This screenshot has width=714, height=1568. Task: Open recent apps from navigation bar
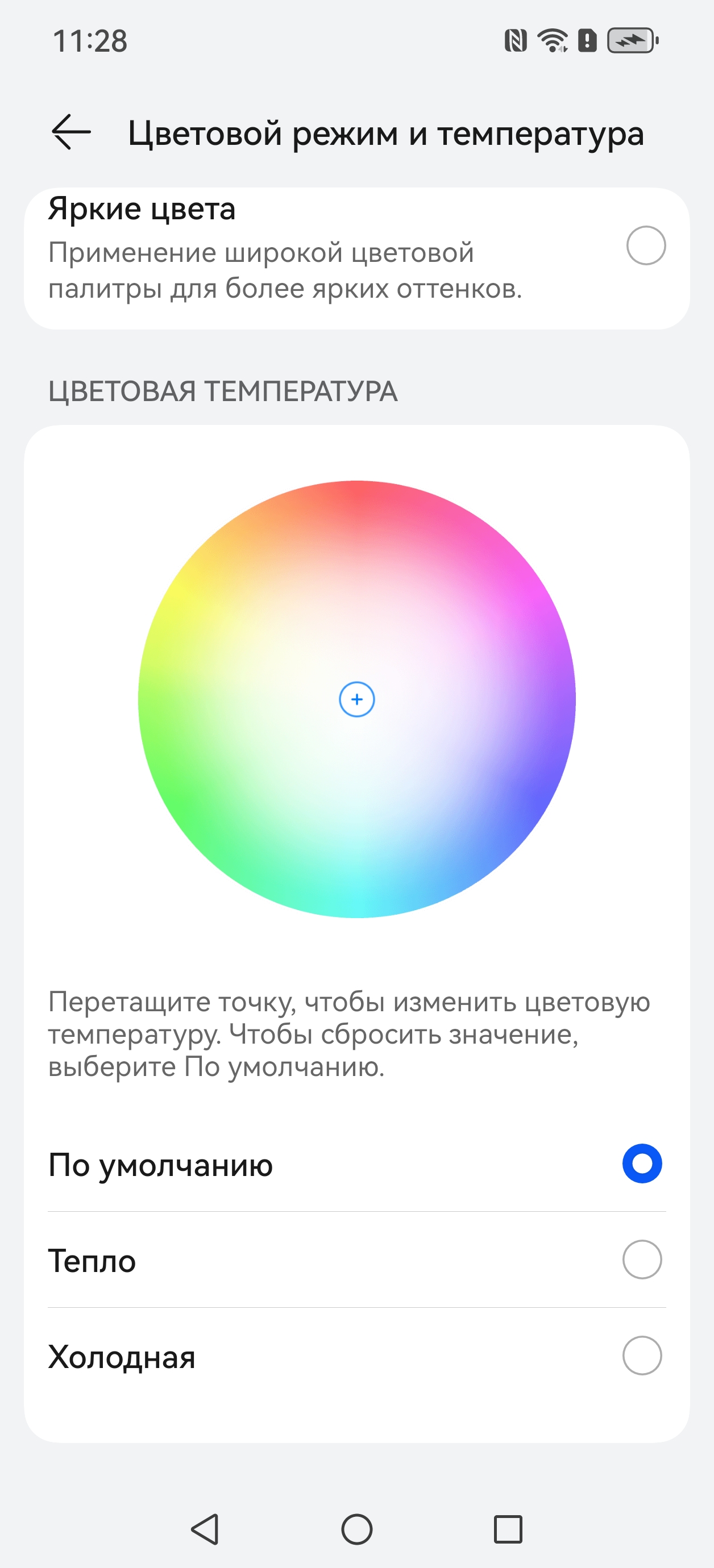(508, 1529)
